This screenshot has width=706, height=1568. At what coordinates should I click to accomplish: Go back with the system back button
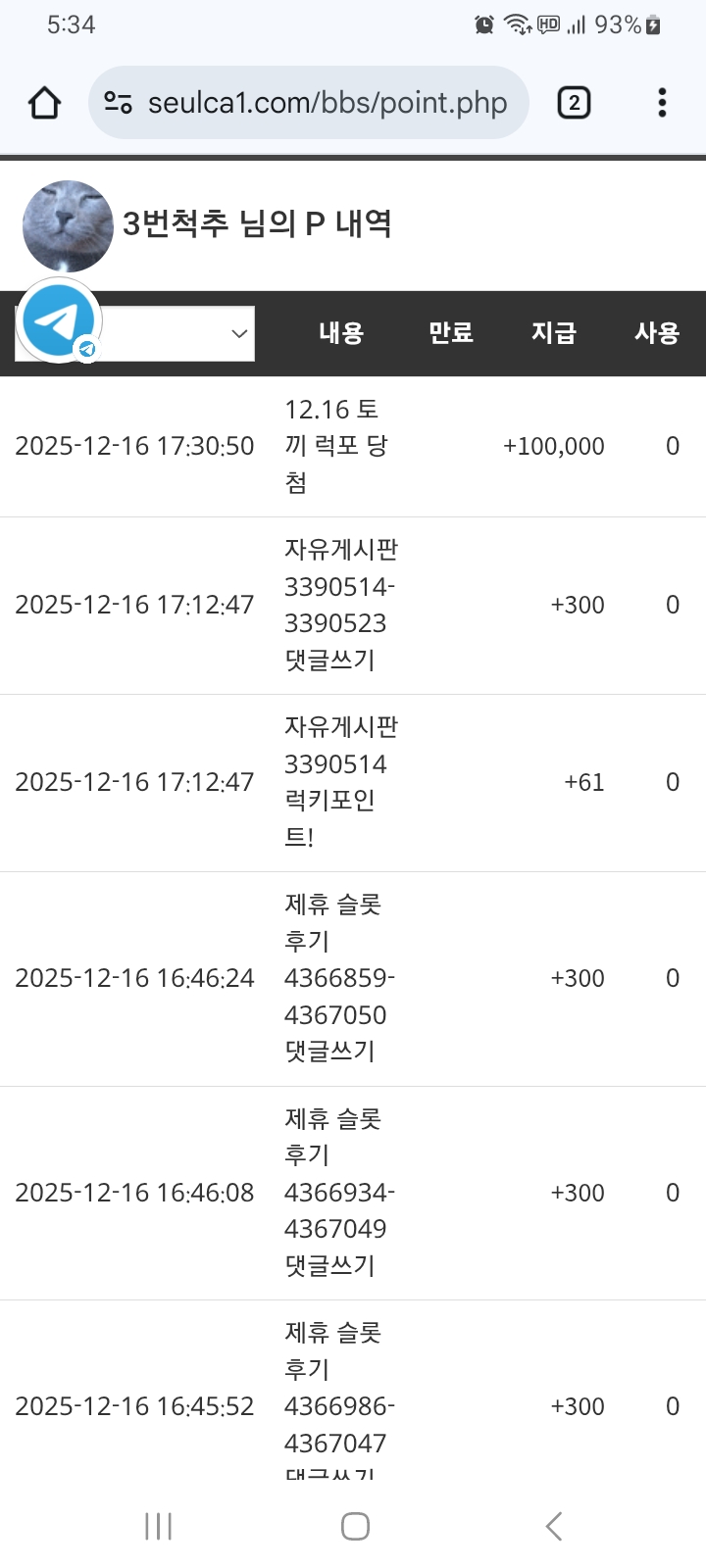(554, 1526)
